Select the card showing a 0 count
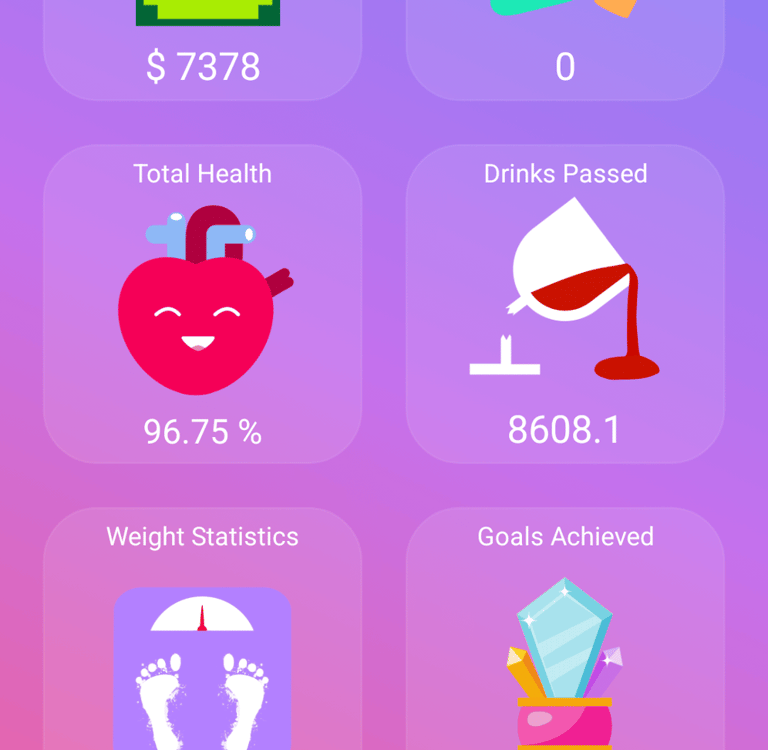The width and height of the screenshot is (768, 750). point(565,50)
